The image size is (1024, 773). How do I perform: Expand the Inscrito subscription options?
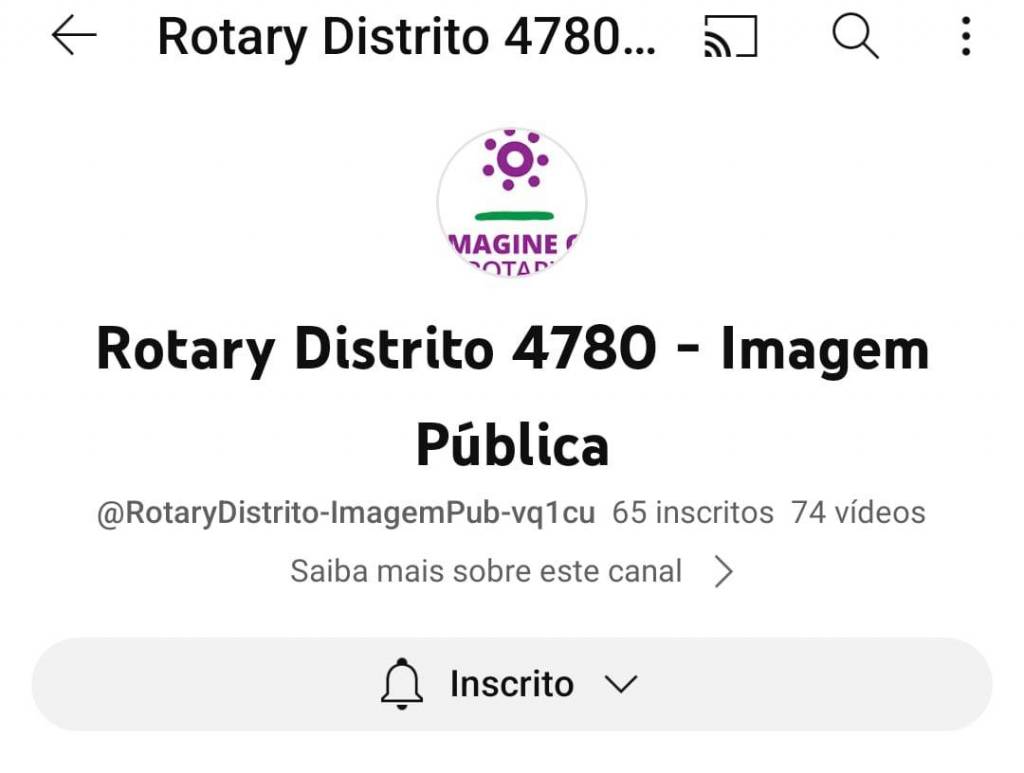512,685
